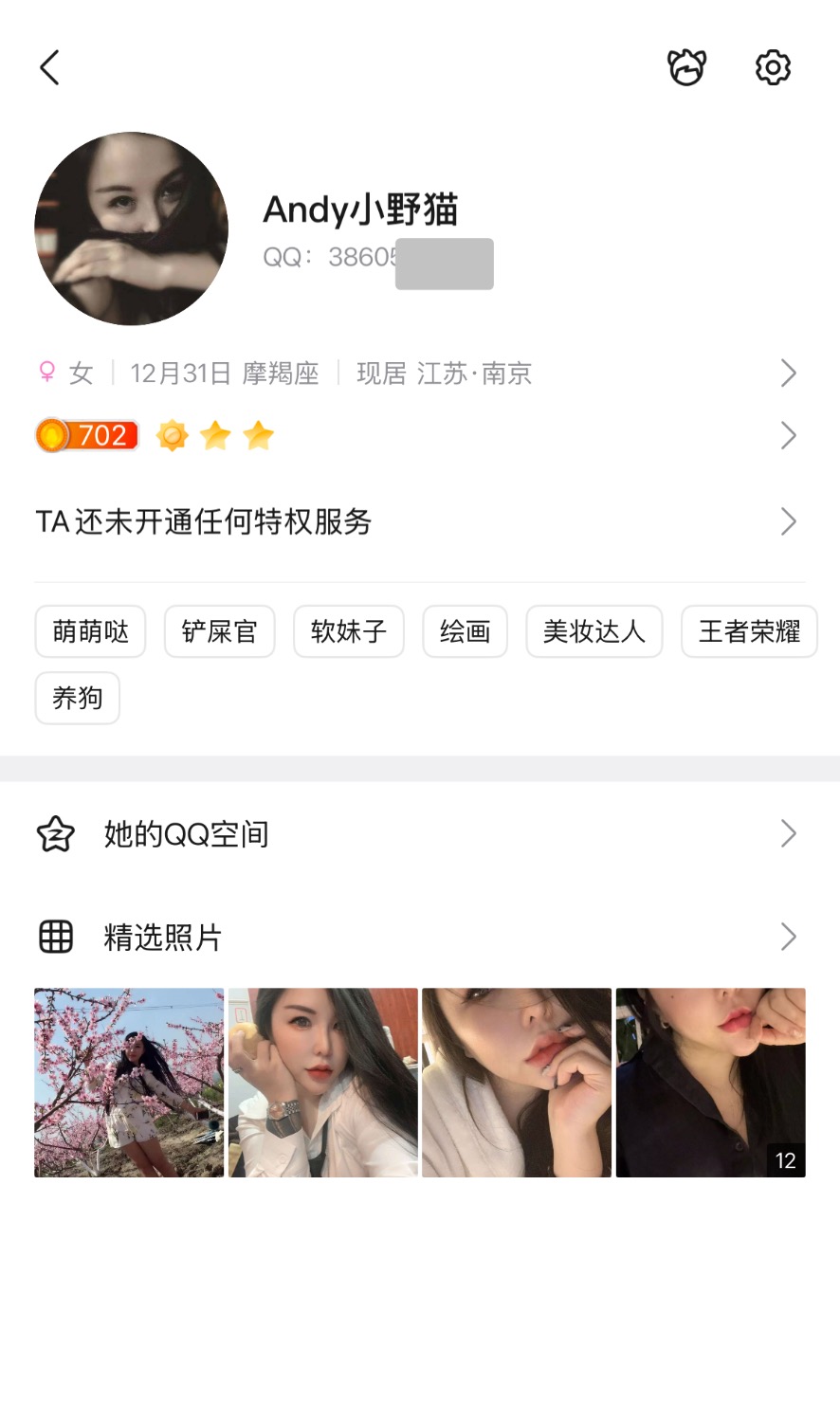Select the 铲屎官 tag
Screen dimensions: 840x1422
point(219,631)
